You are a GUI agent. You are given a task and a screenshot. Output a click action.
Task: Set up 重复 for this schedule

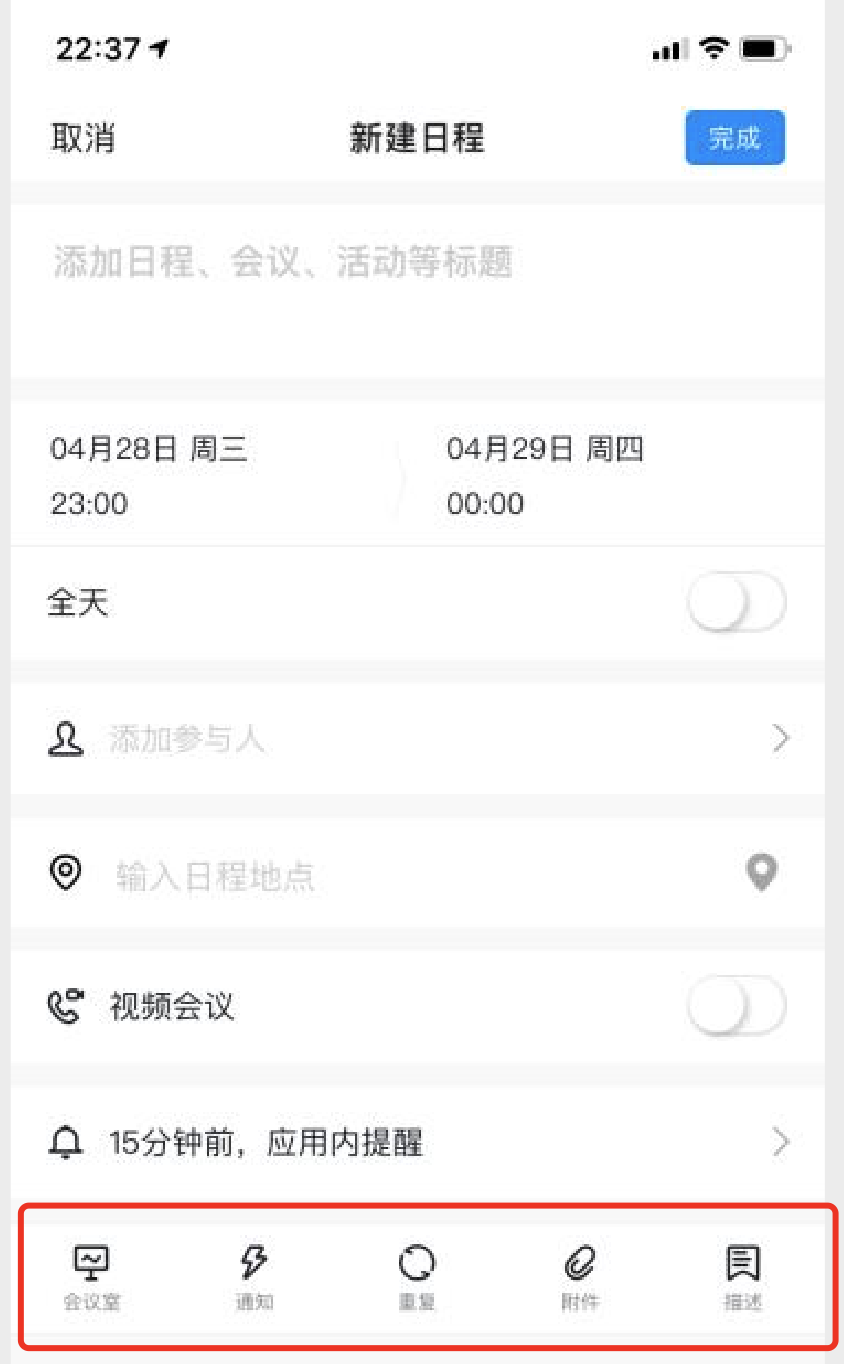(x=416, y=1277)
